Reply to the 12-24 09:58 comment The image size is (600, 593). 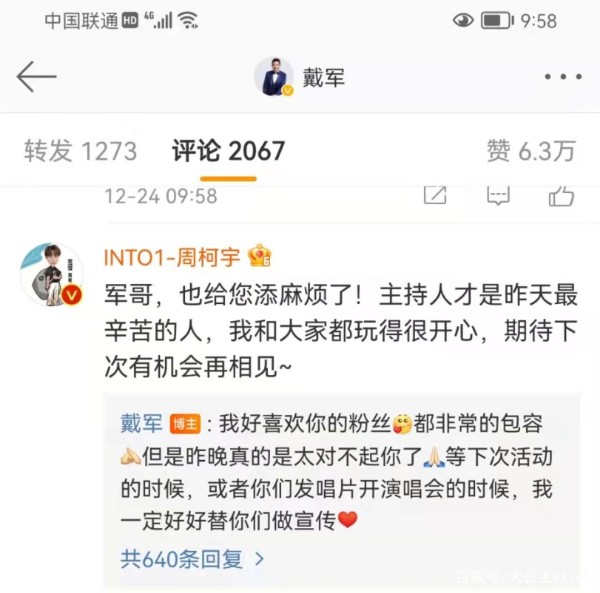tap(498, 195)
